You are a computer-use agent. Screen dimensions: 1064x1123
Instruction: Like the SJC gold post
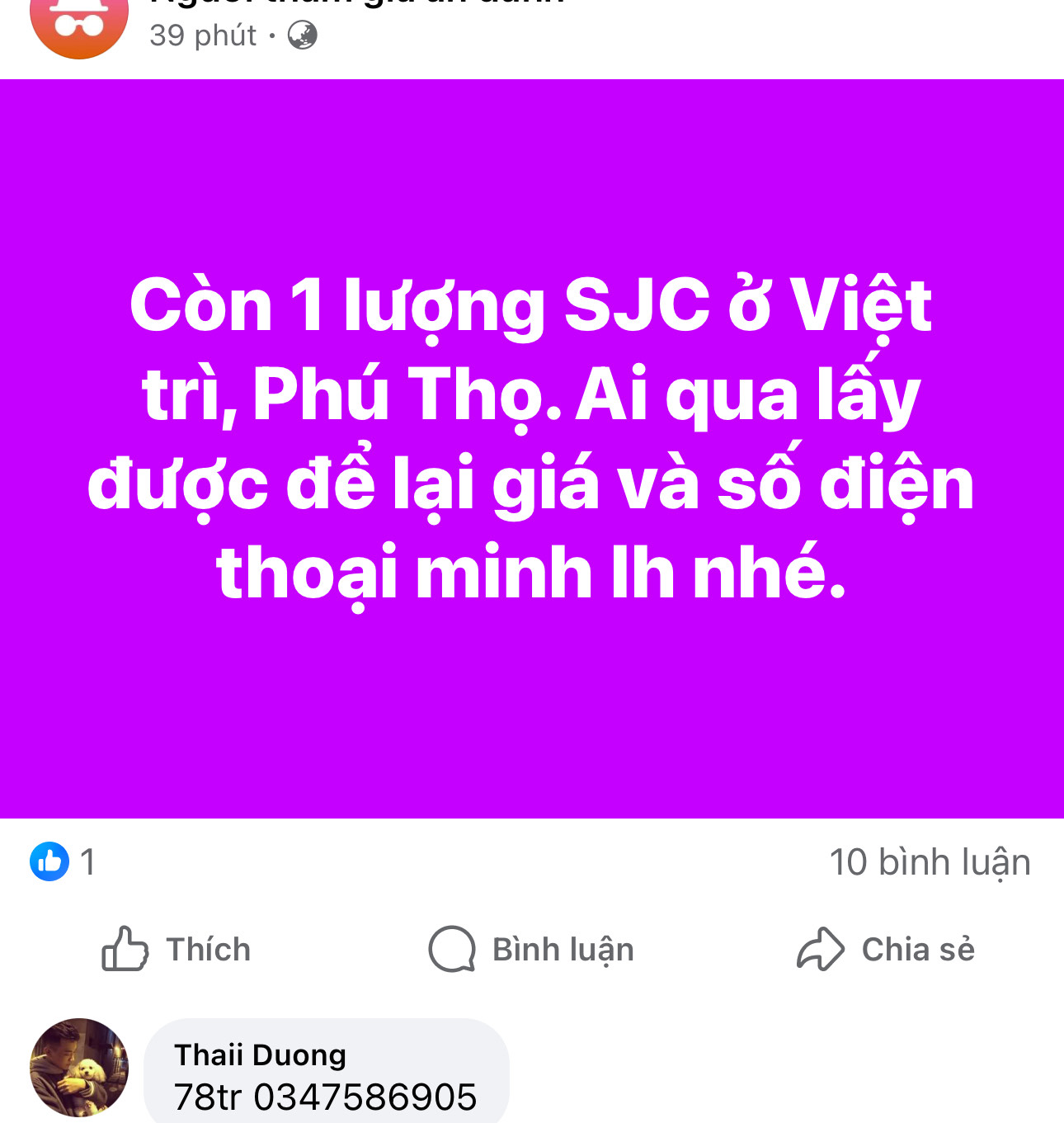pyautogui.click(x=176, y=950)
